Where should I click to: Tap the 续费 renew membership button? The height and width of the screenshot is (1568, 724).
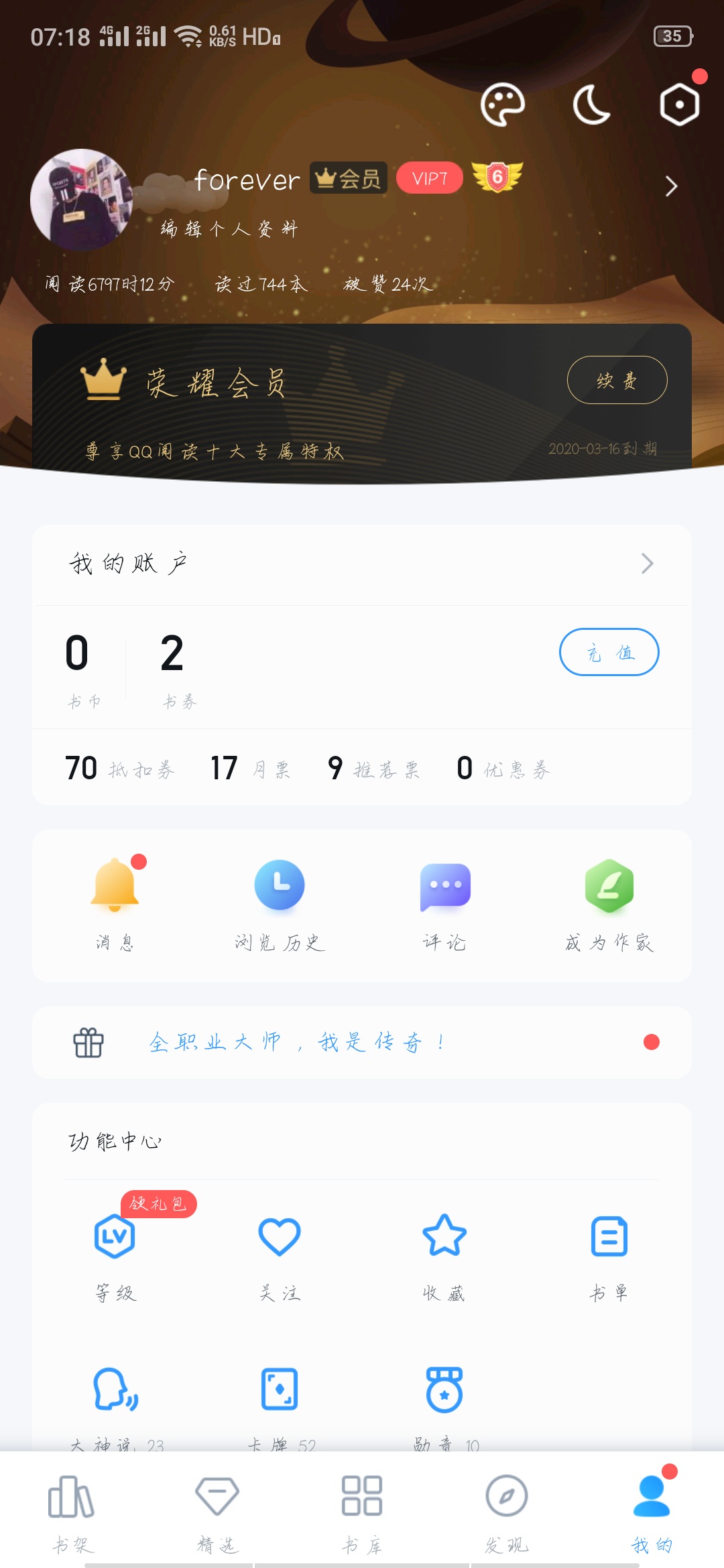(x=617, y=380)
